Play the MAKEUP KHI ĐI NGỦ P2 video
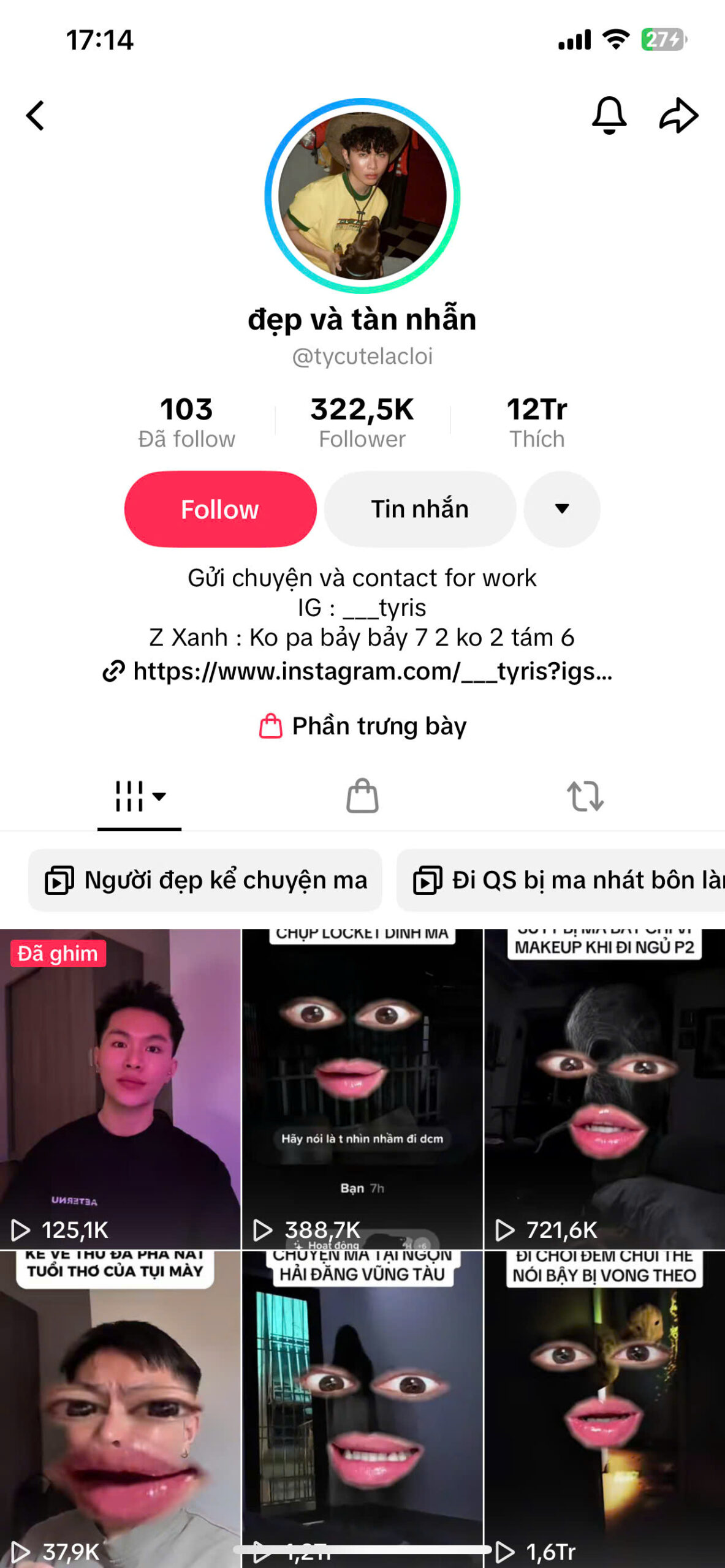The image size is (725, 1568). pos(605,1089)
